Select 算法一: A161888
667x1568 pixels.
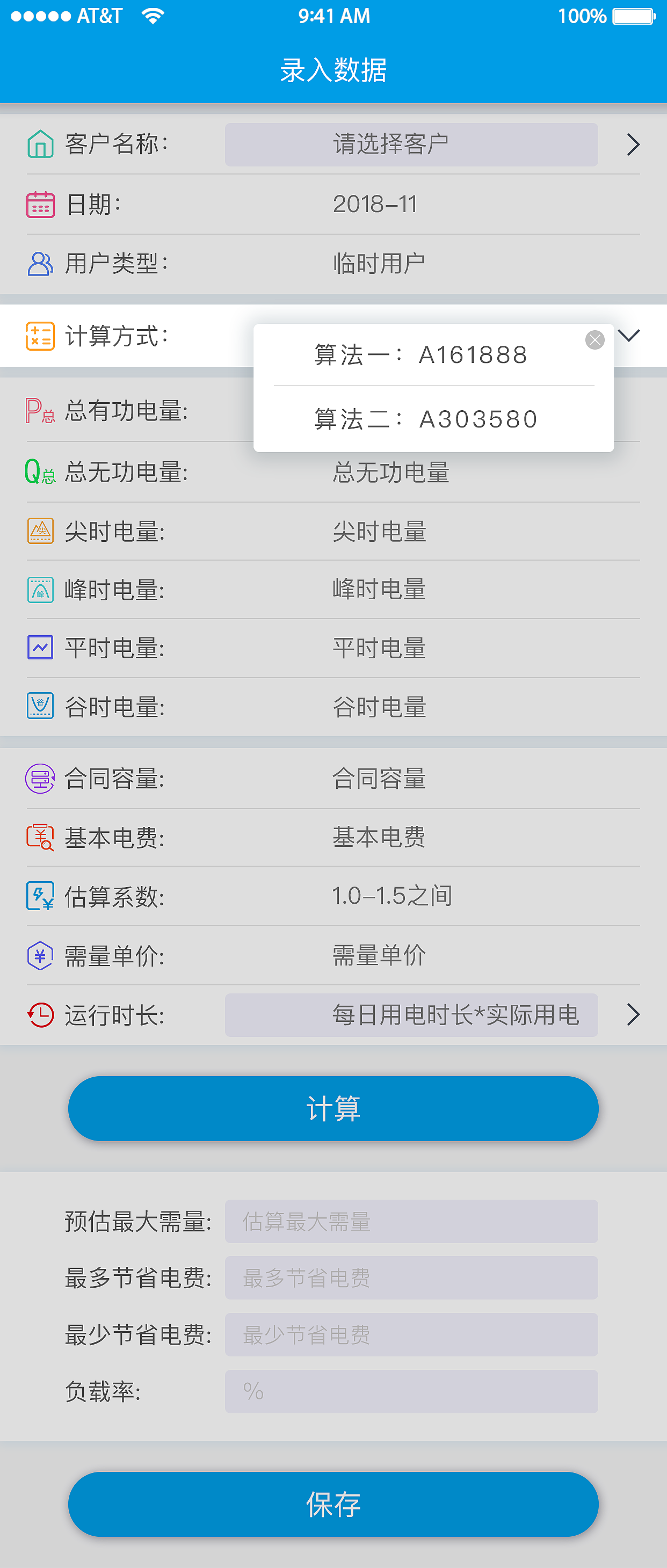tap(421, 355)
